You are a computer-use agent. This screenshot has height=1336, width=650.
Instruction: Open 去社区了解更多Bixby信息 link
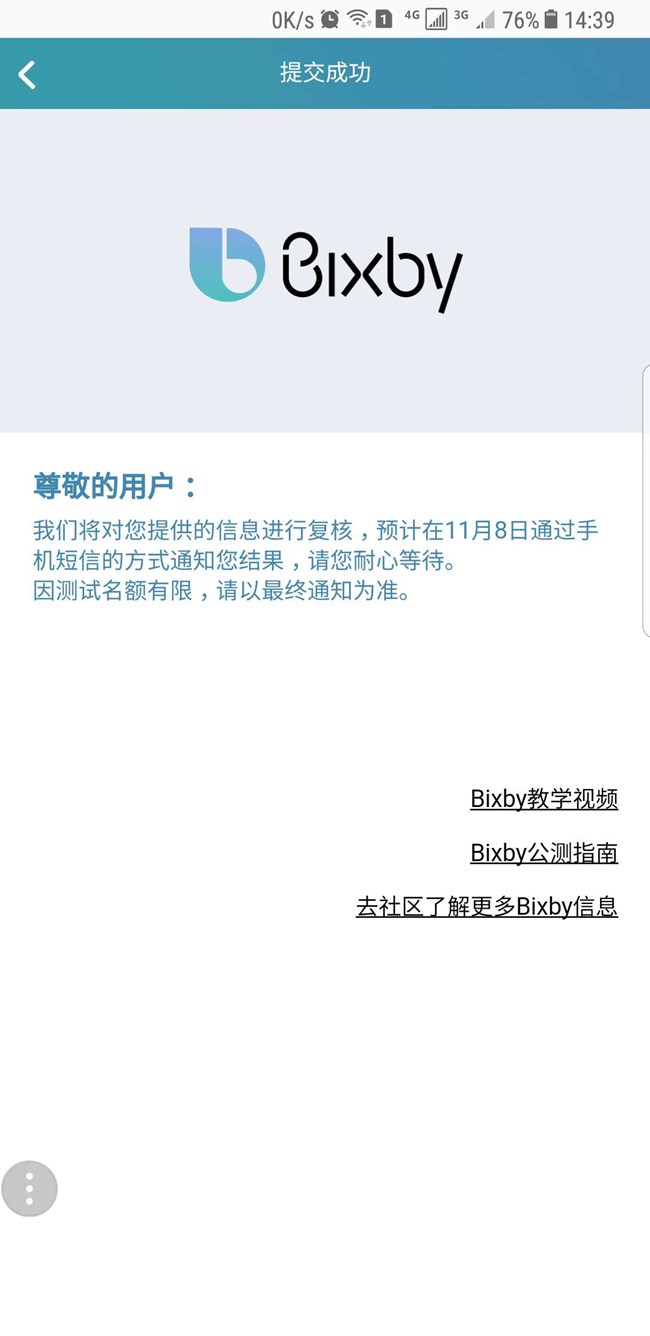(487, 907)
